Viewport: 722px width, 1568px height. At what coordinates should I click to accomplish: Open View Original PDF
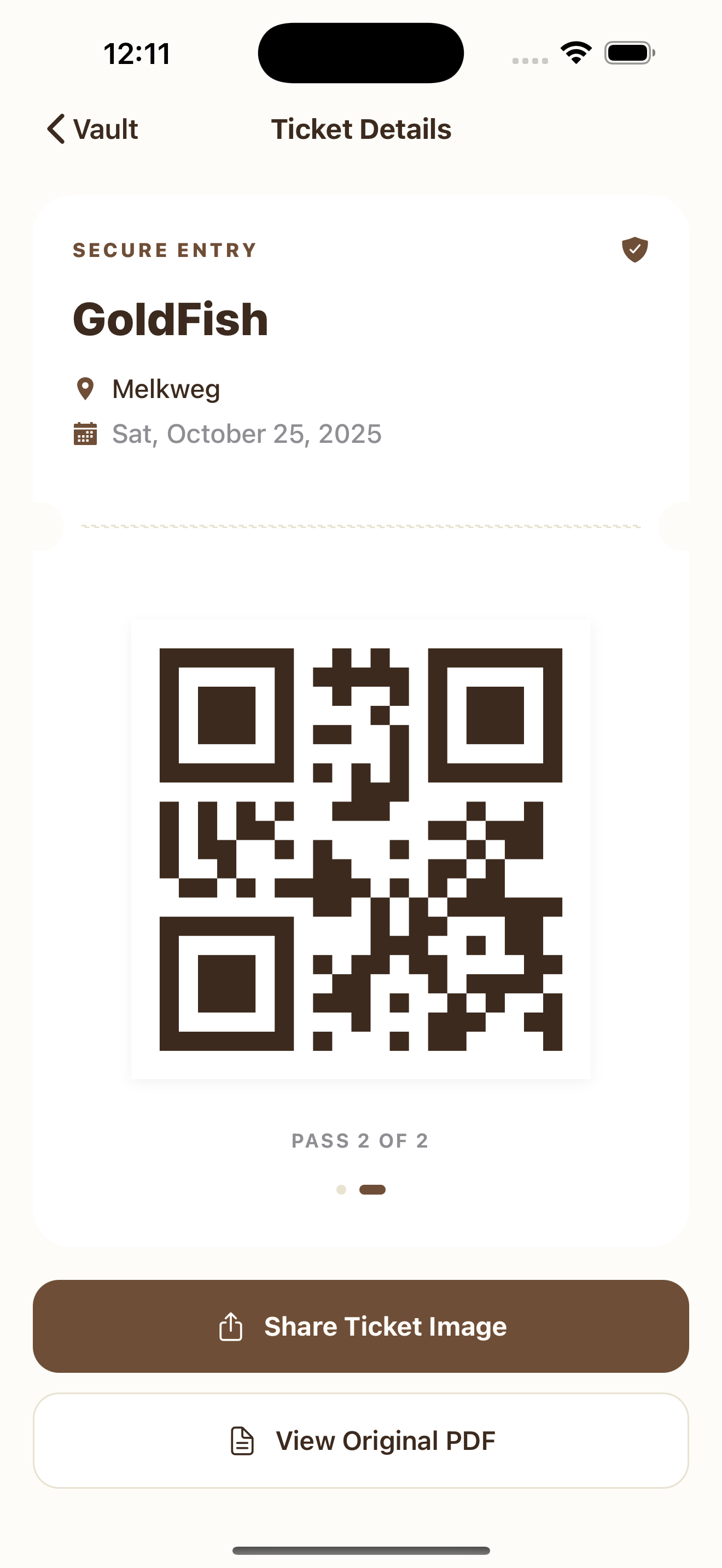tap(361, 1440)
